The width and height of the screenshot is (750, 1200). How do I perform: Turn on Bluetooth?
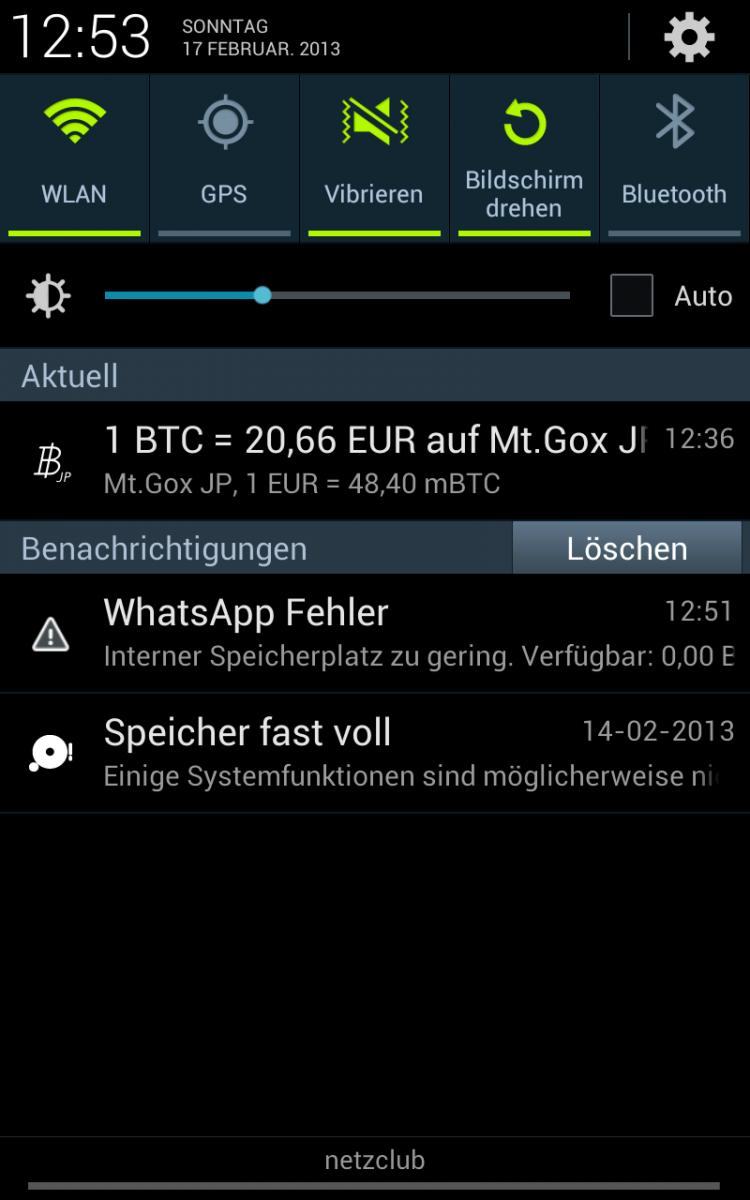click(x=675, y=158)
